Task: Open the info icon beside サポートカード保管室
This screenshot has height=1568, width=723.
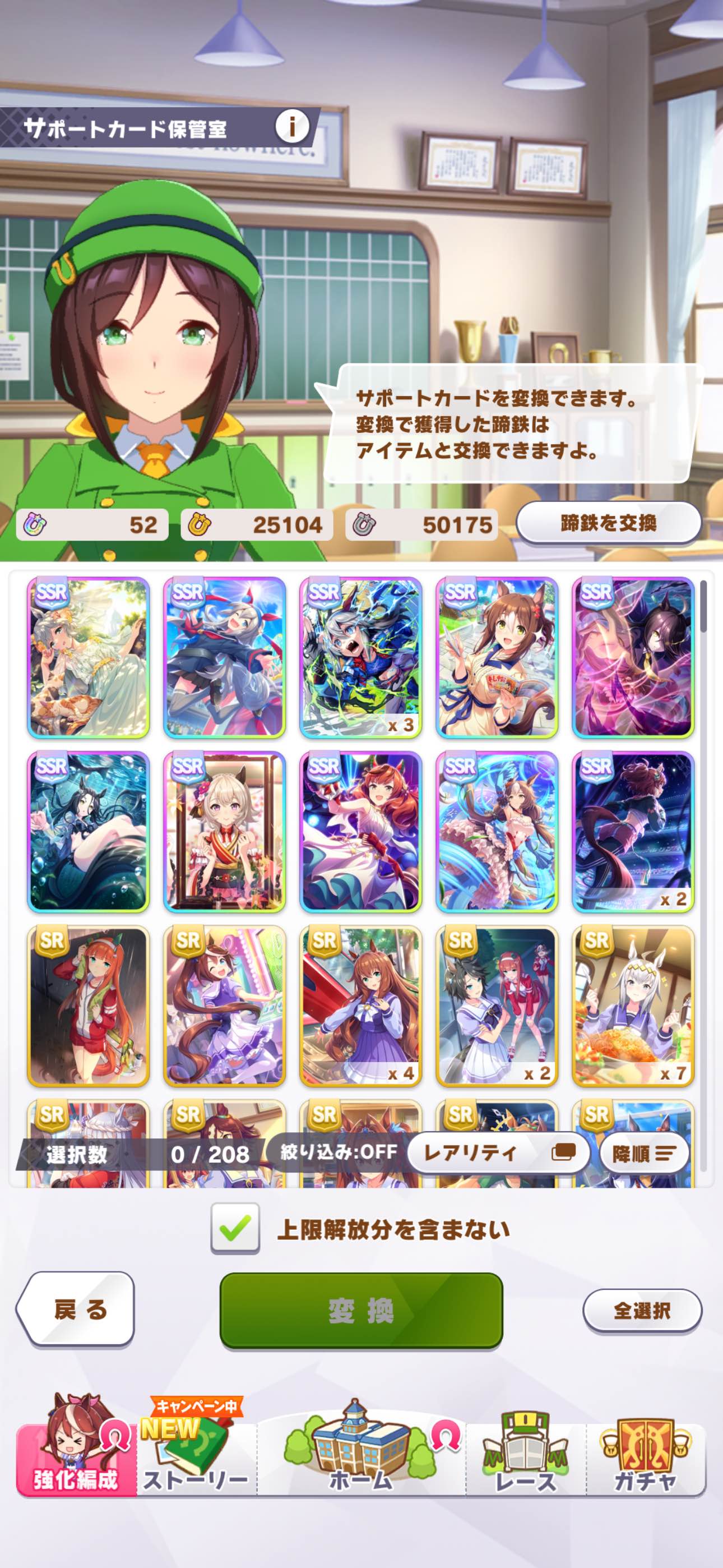Action: [x=292, y=127]
